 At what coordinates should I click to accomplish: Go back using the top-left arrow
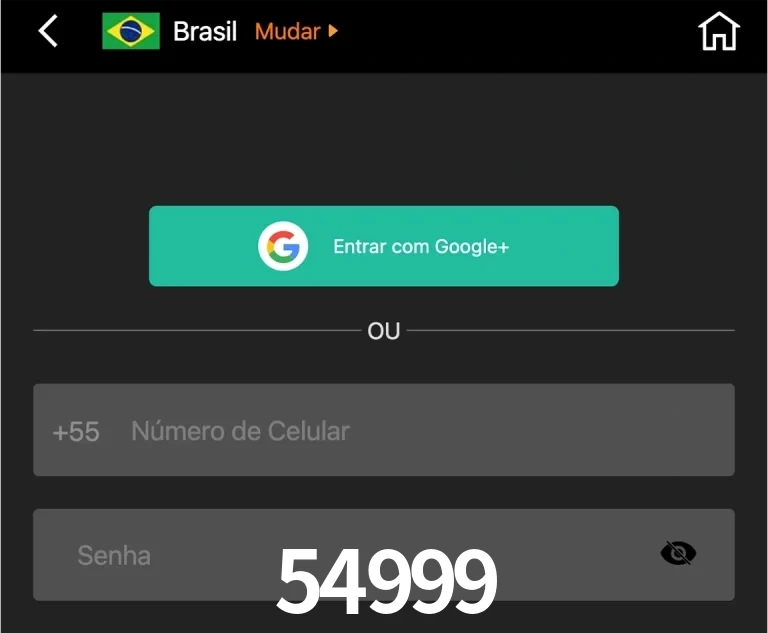click(x=48, y=31)
